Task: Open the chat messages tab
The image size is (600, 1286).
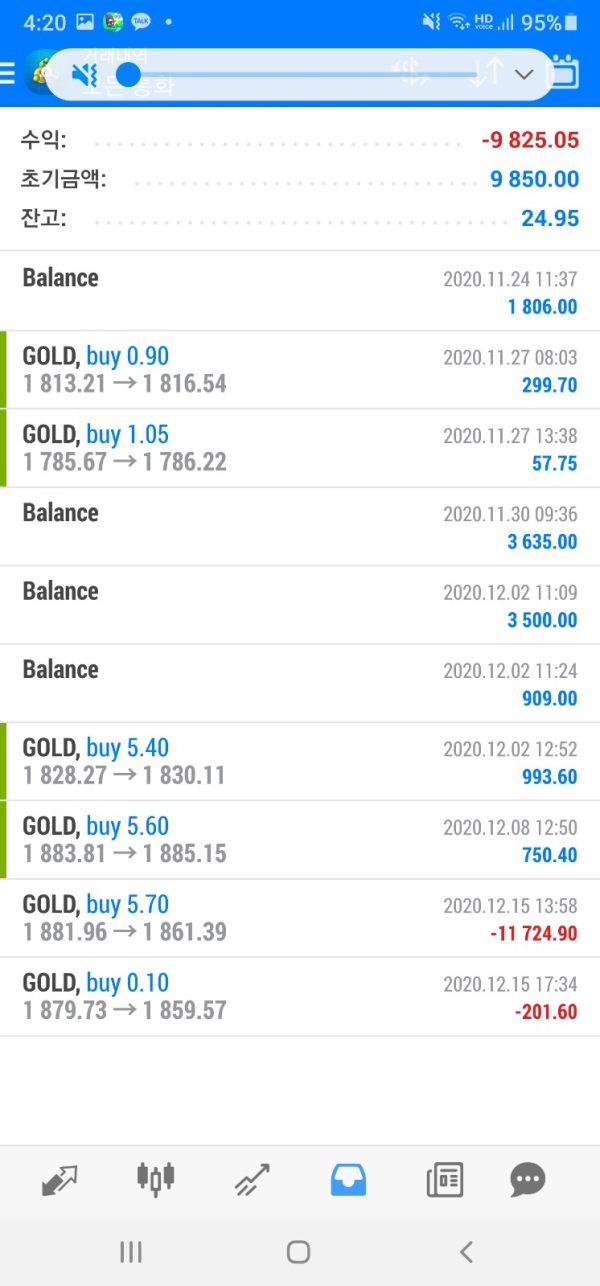Action: pos(527,1180)
